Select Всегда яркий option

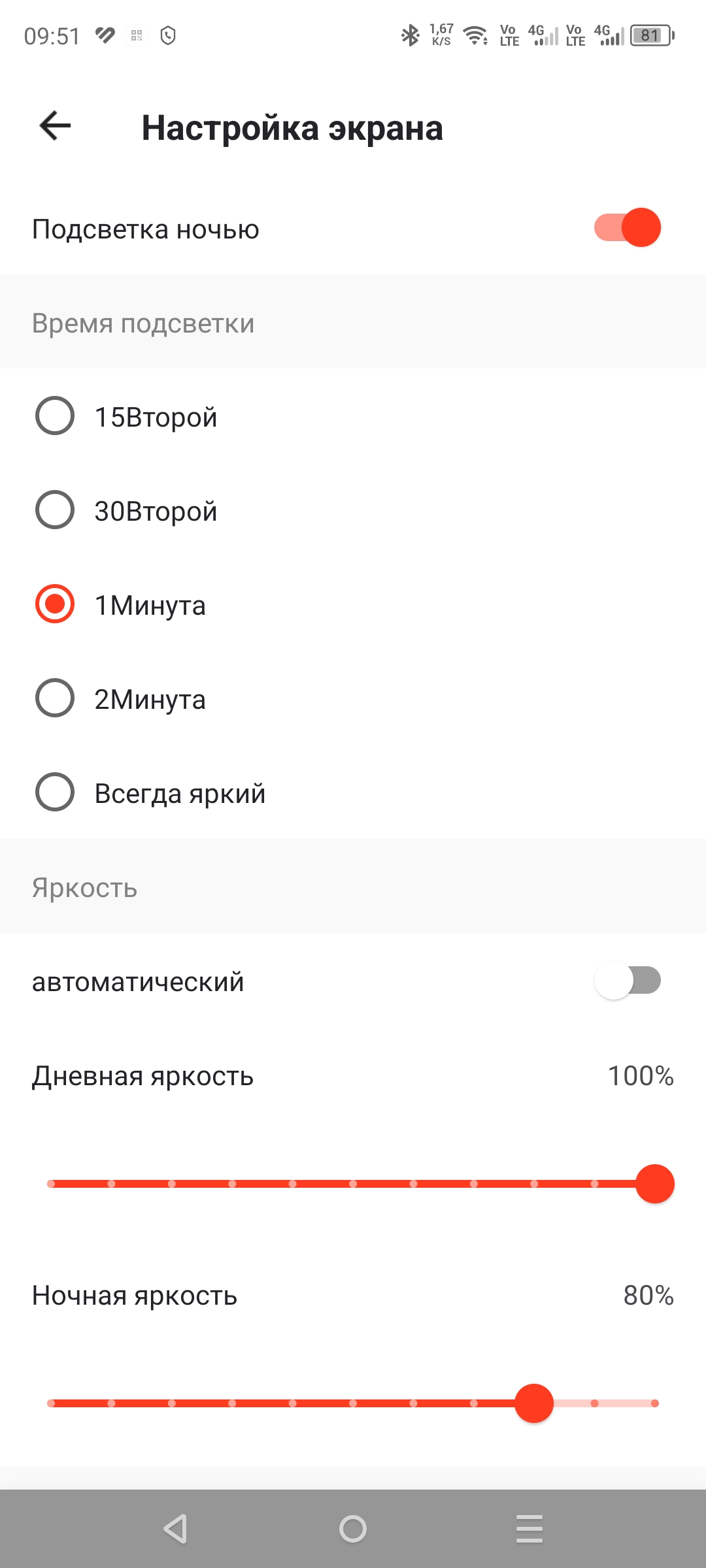point(55,792)
